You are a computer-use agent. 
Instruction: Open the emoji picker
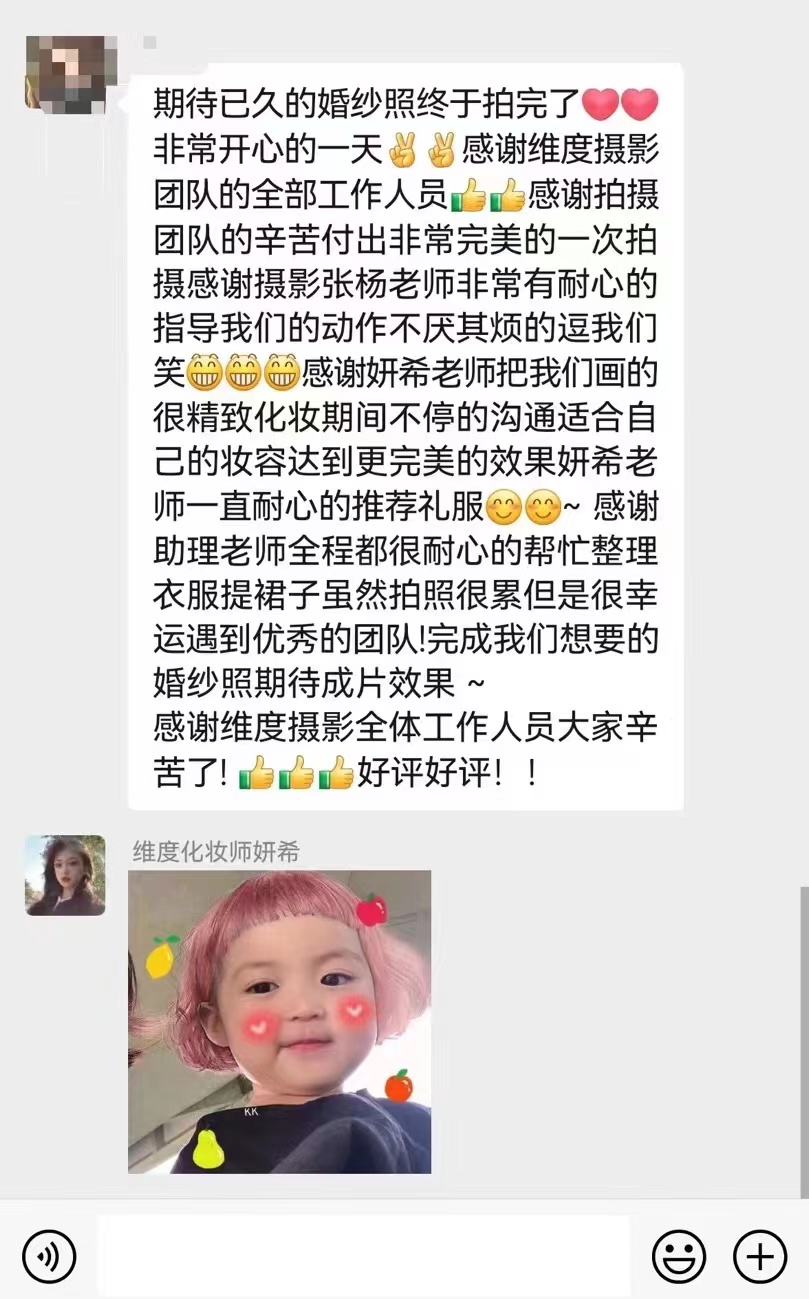(679, 1256)
